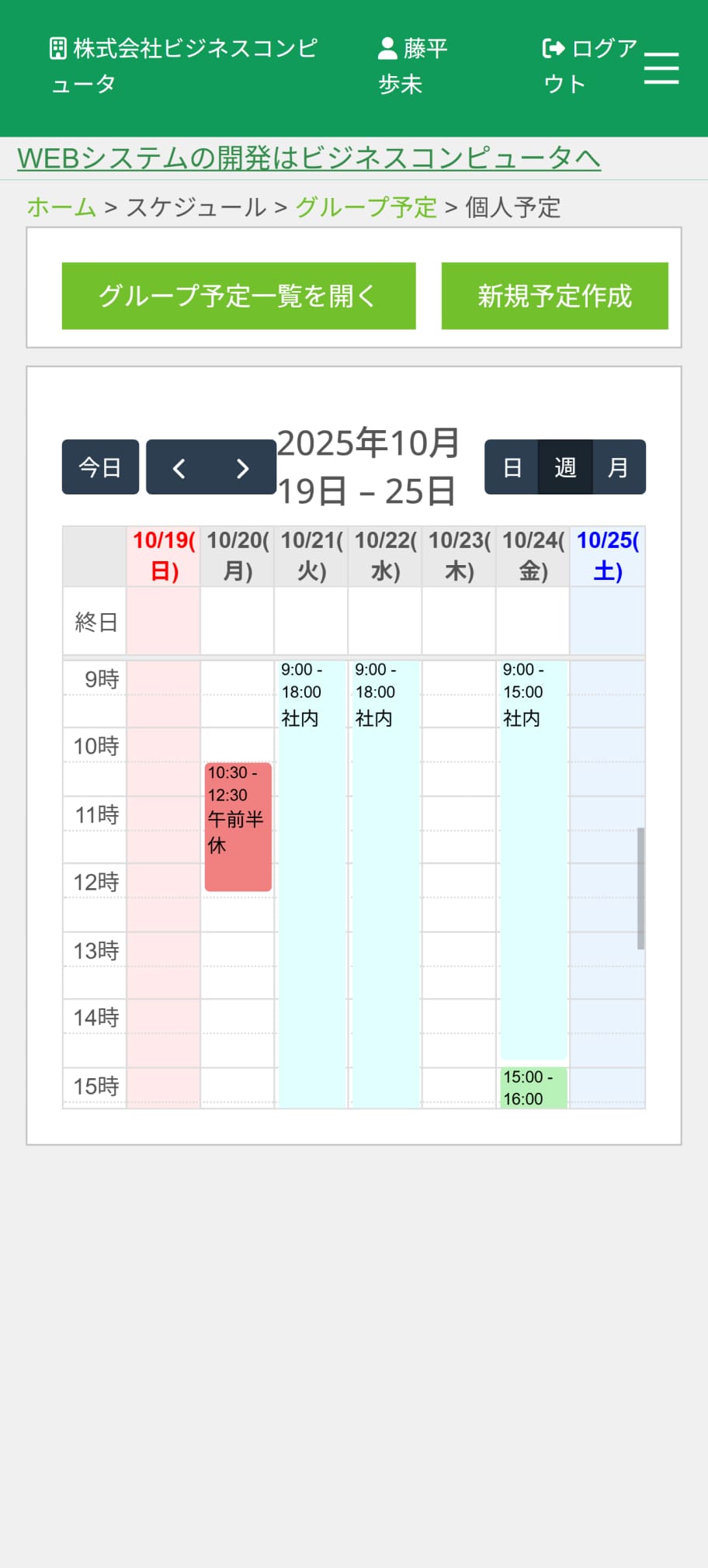Viewport: 708px width, 1568px height.
Task: Switch to 日 (day) view
Action: tap(512, 467)
